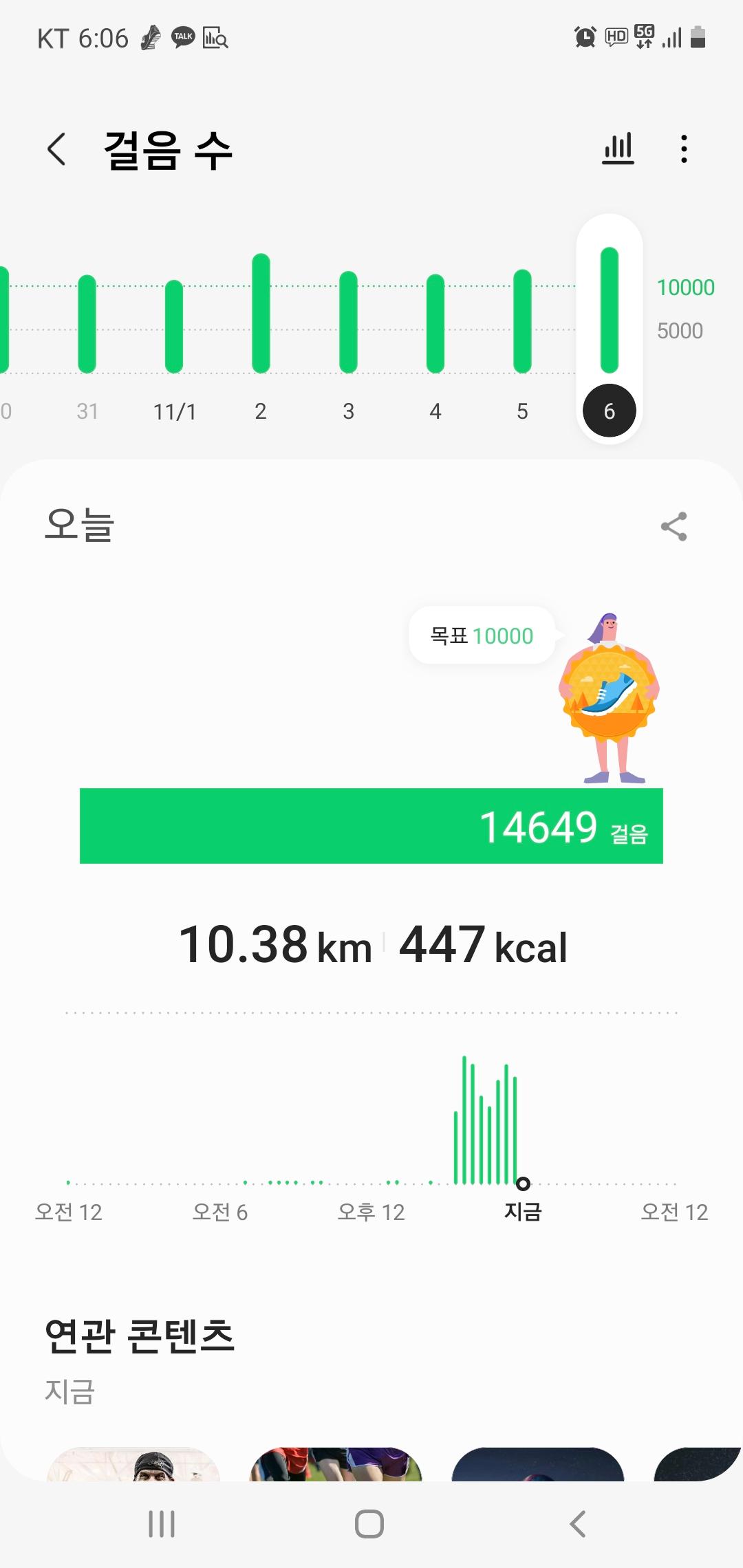The image size is (743, 1568).
Task: Select the bar for day 3
Action: tap(348, 322)
